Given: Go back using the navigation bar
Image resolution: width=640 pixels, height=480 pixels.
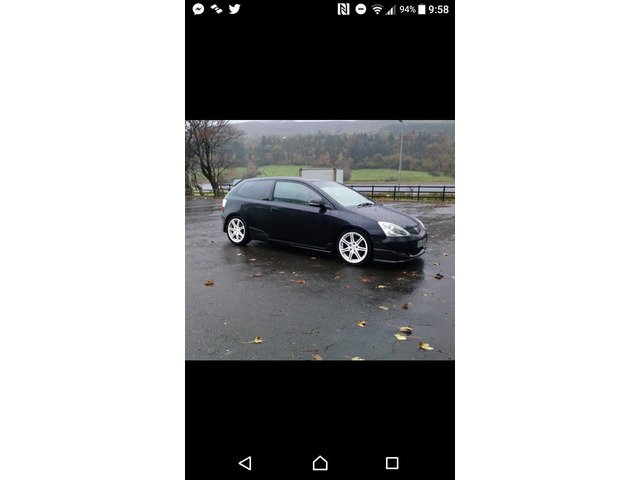Looking at the screenshot, I should [245, 463].
